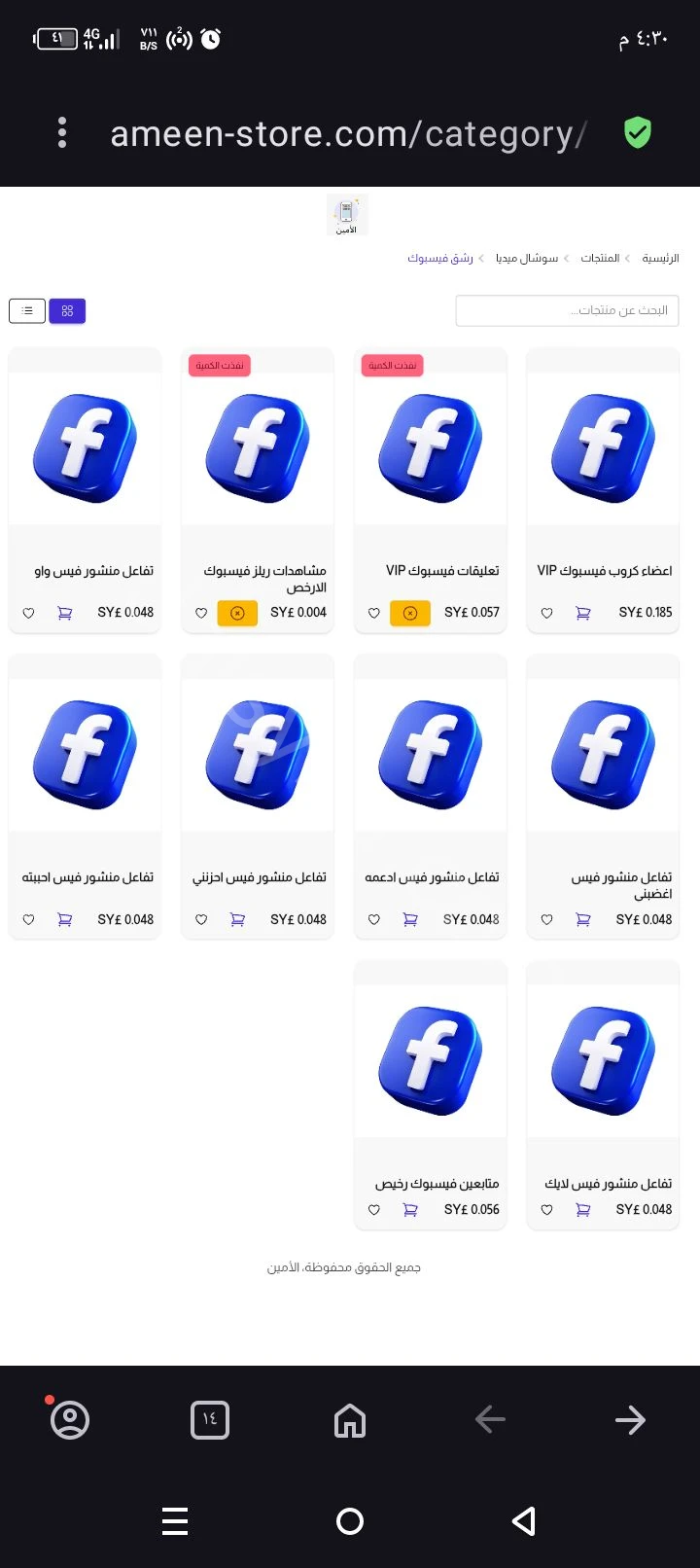Open المنتجات breadcrumb link
The width and height of the screenshot is (700, 1568).
(x=600, y=258)
